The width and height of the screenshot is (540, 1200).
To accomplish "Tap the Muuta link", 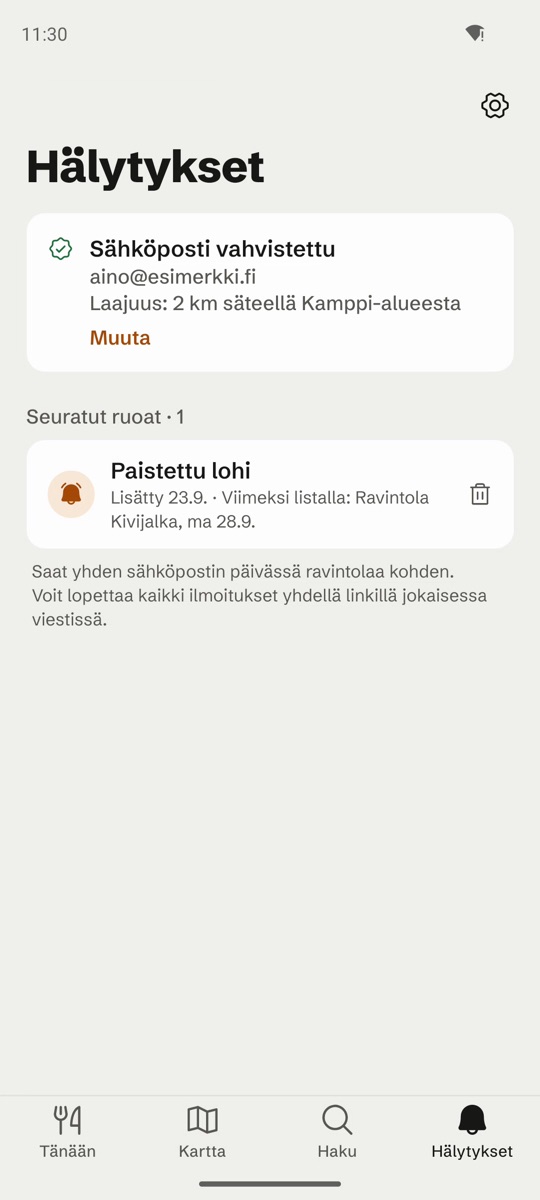I will (x=120, y=338).
